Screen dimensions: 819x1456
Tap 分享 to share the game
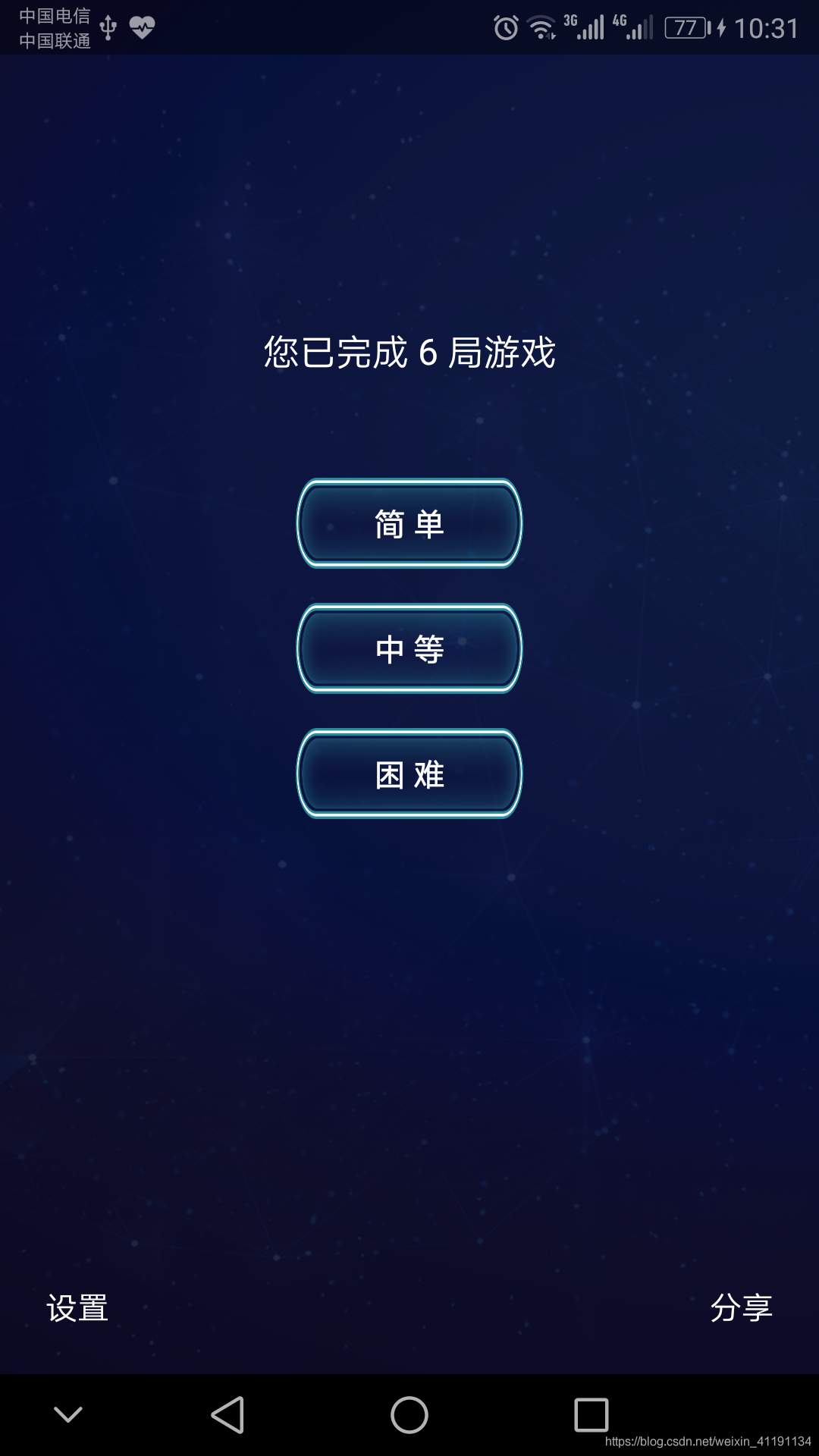point(741,1308)
